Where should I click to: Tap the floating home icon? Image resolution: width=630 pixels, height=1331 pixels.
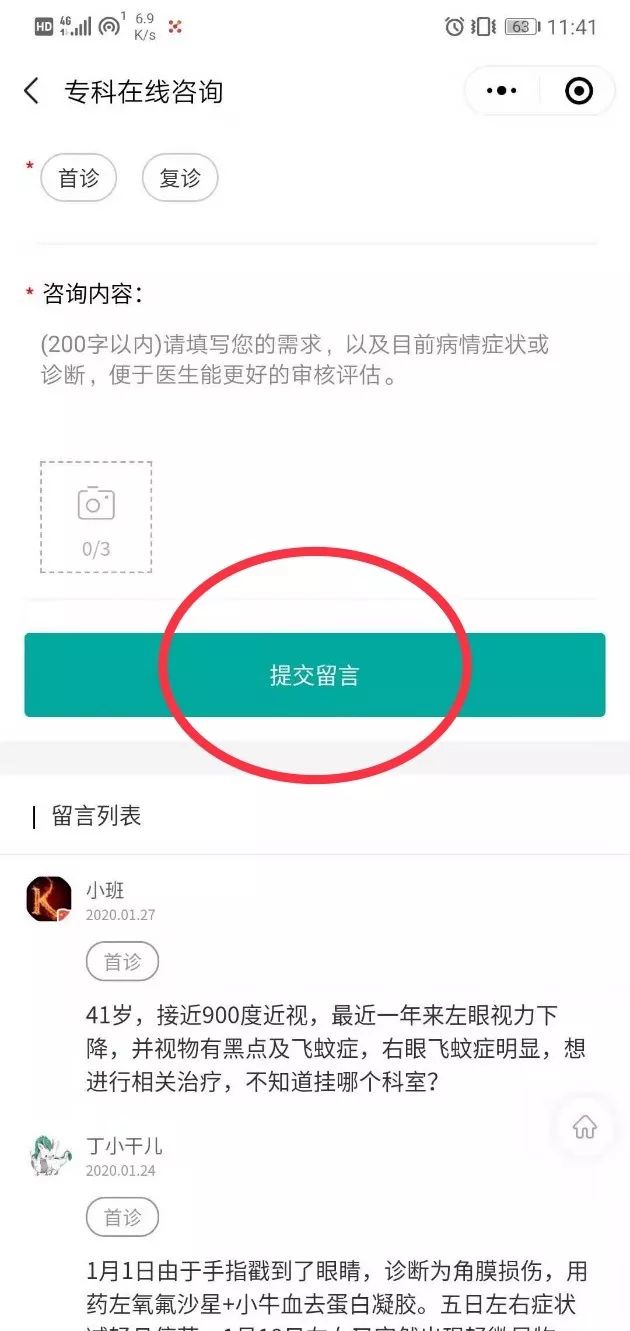click(585, 1127)
